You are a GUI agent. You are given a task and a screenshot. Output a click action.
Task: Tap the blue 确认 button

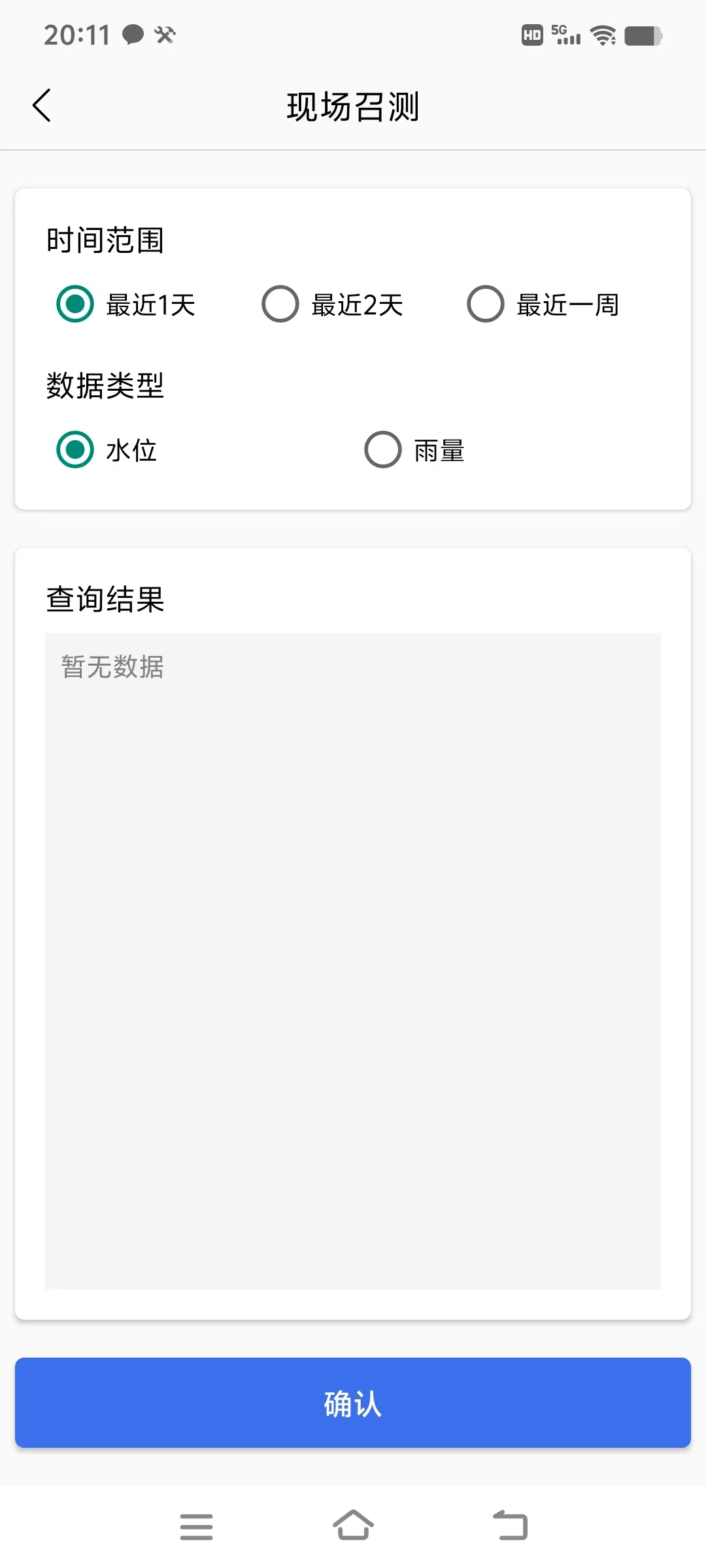[x=353, y=1403]
